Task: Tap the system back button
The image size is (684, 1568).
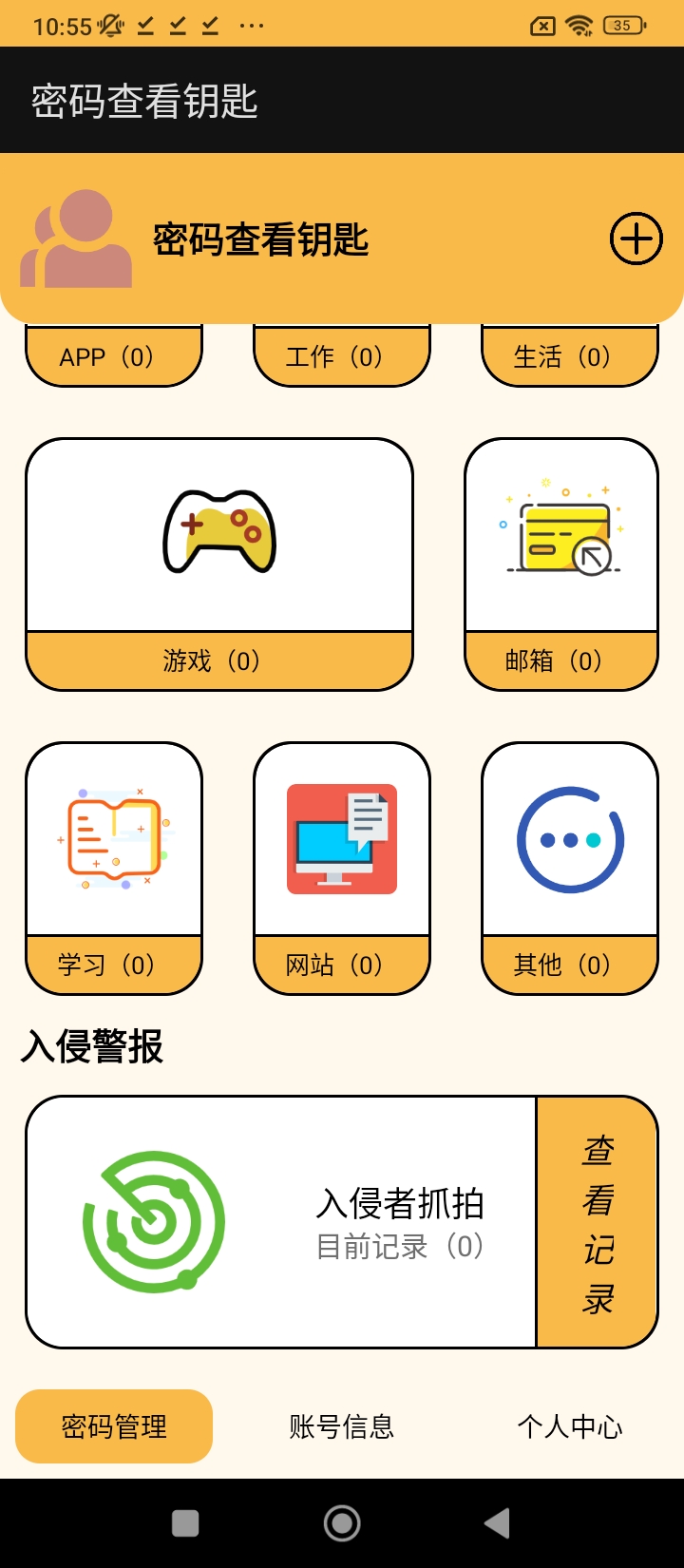Action: point(497,1523)
